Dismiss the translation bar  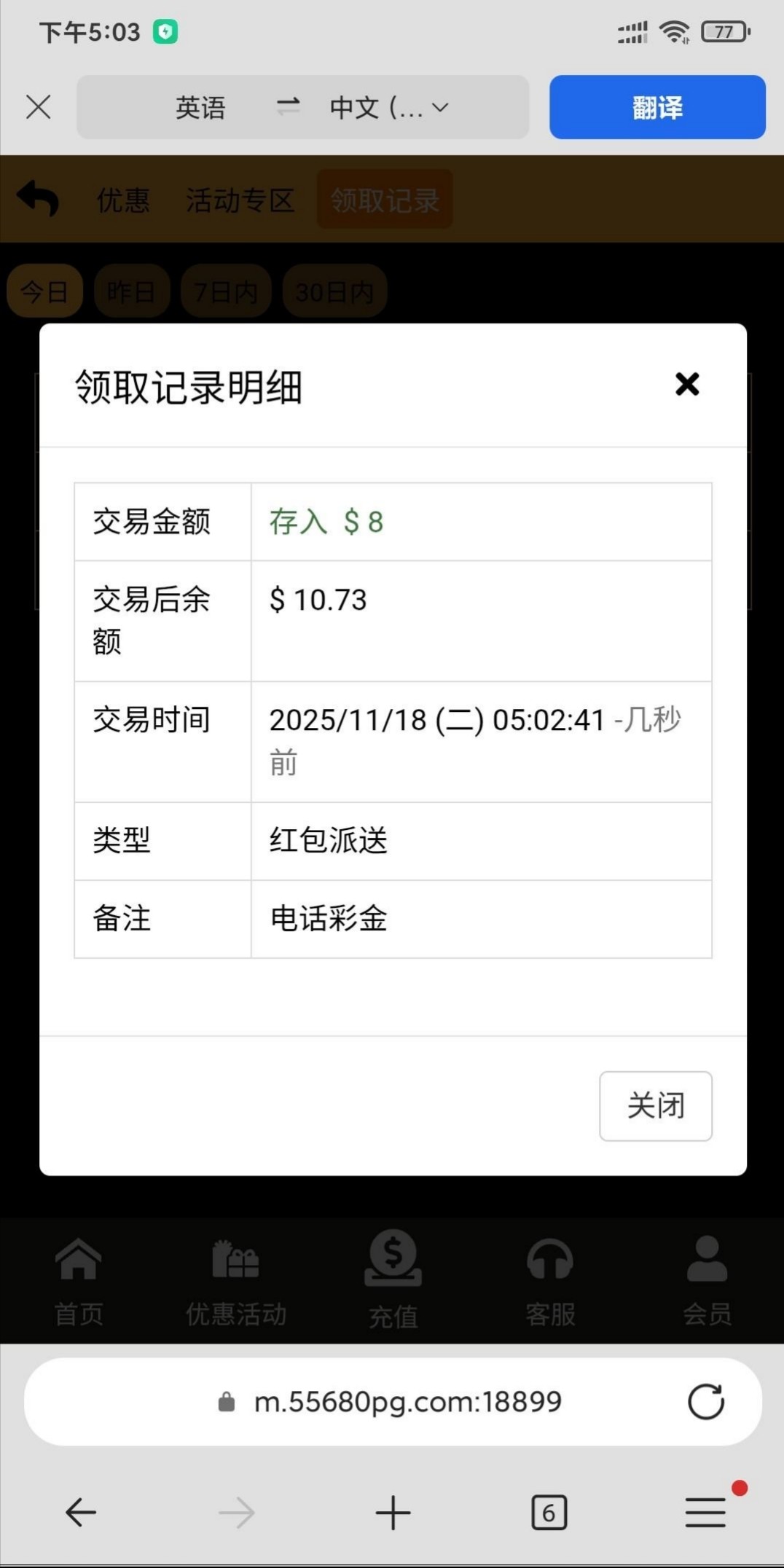click(38, 107)
